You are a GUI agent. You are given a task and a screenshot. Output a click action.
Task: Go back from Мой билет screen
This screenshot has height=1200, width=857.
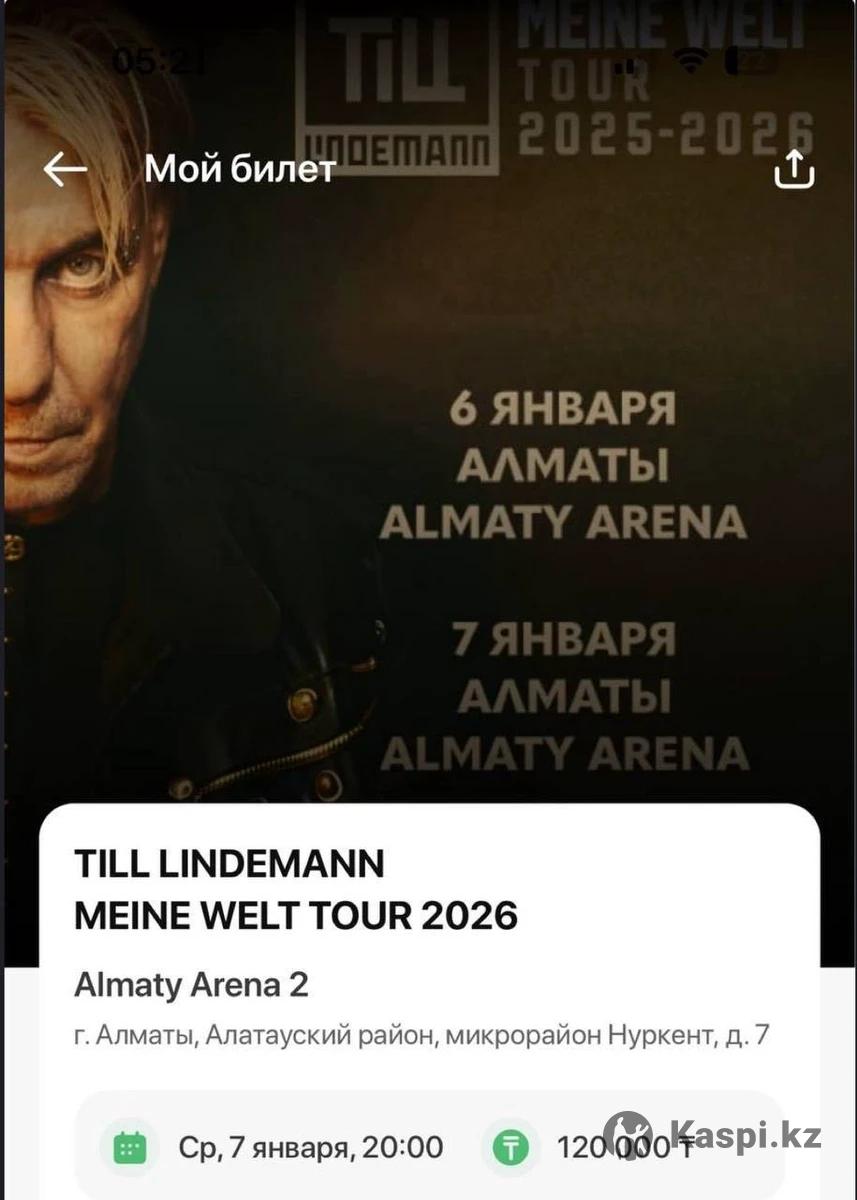pyautogui.click(x=66, y=170)
